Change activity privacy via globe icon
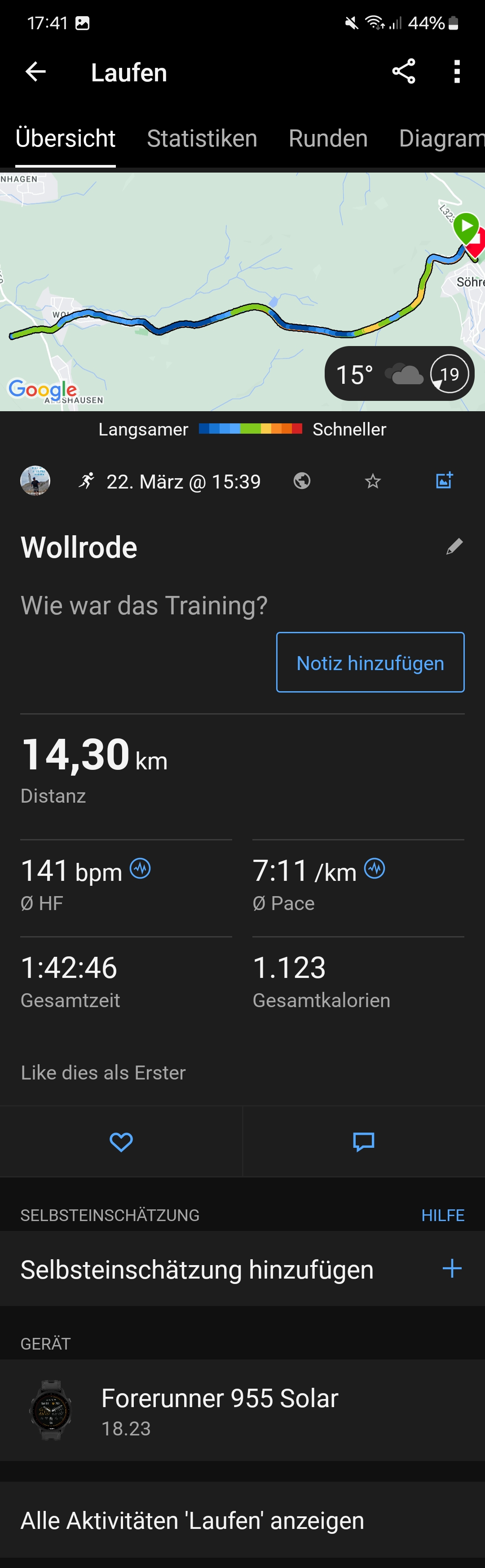485x1568 pixels. pos(302,481)
